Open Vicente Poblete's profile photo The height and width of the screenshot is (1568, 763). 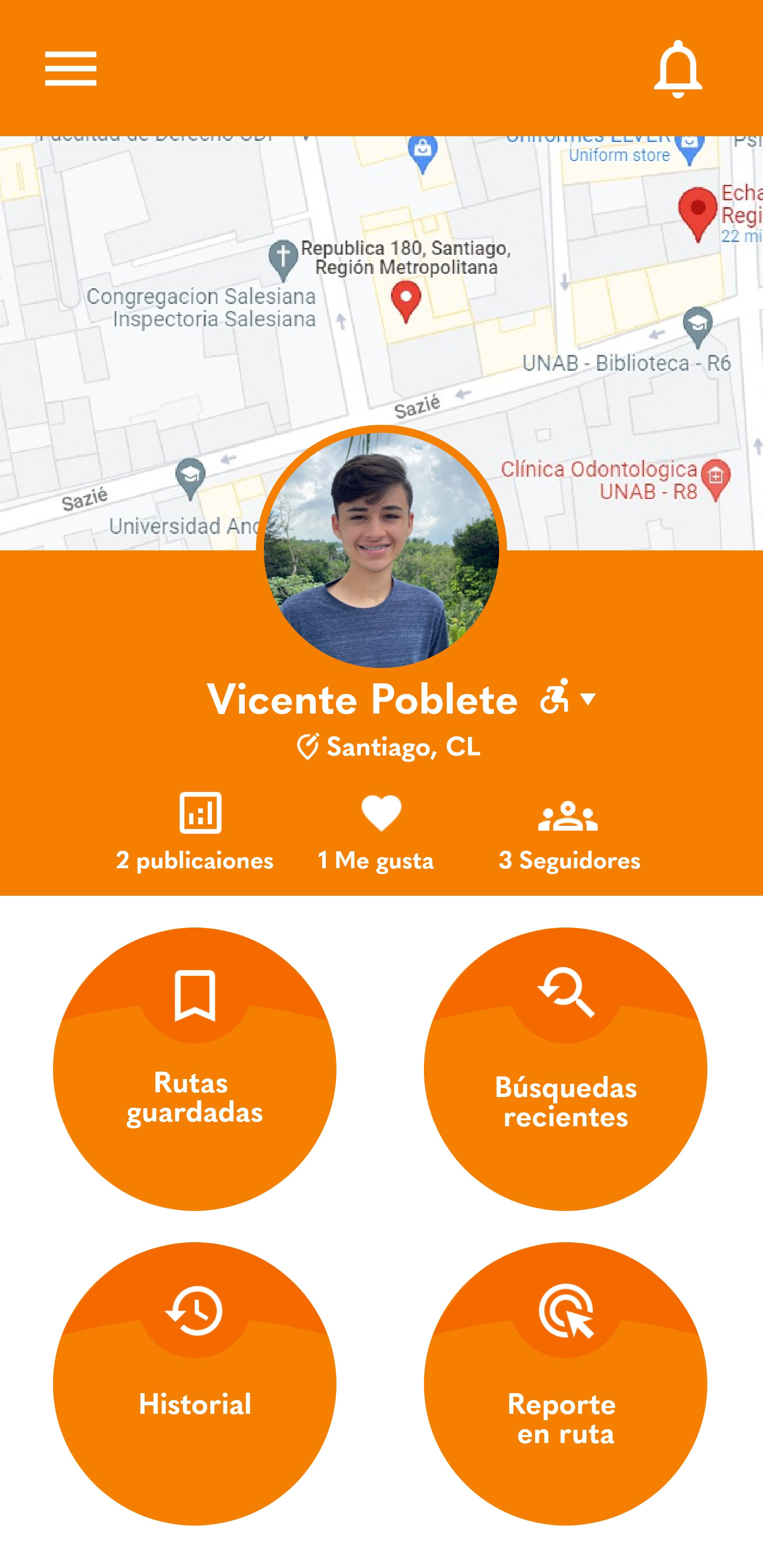(381, 549)
